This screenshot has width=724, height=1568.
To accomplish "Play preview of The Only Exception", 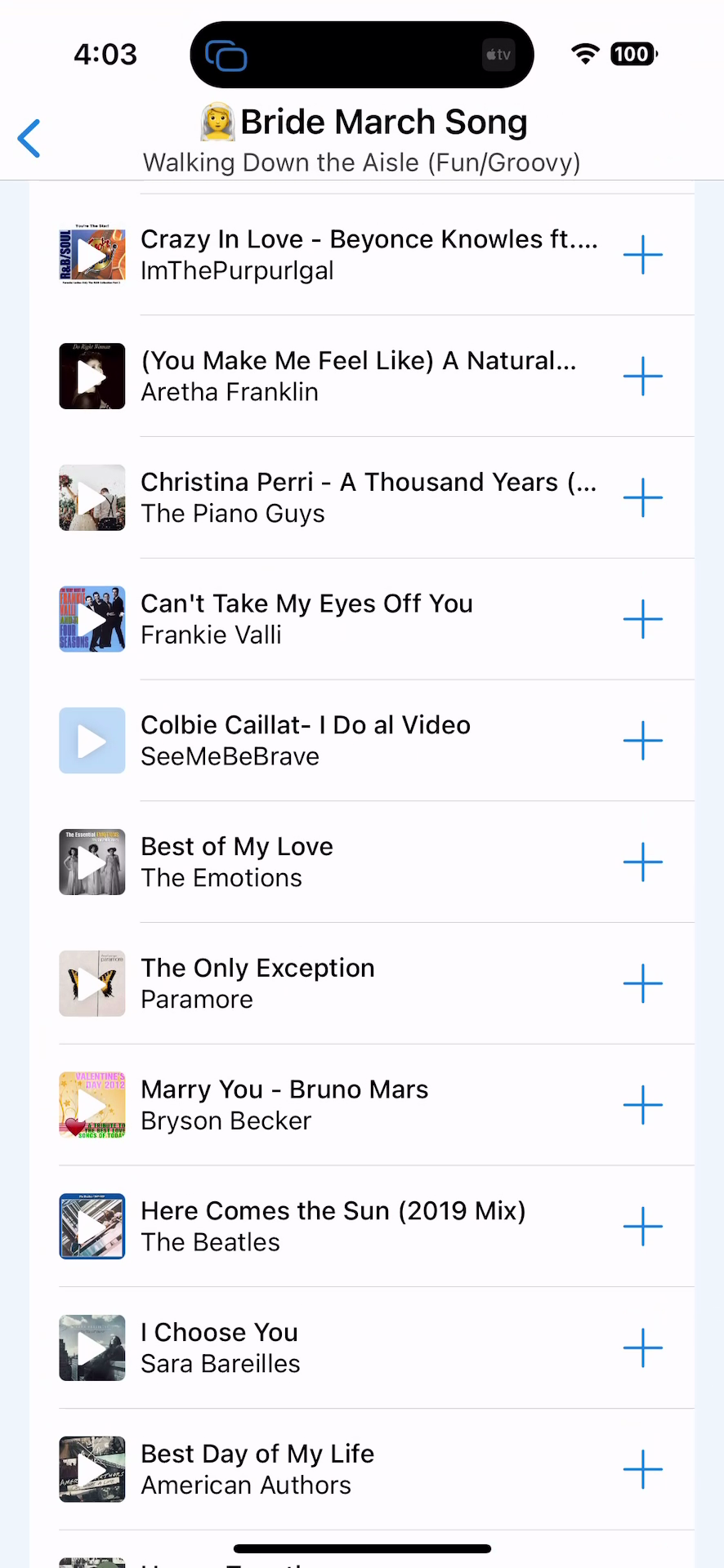I will pos(92,984).
